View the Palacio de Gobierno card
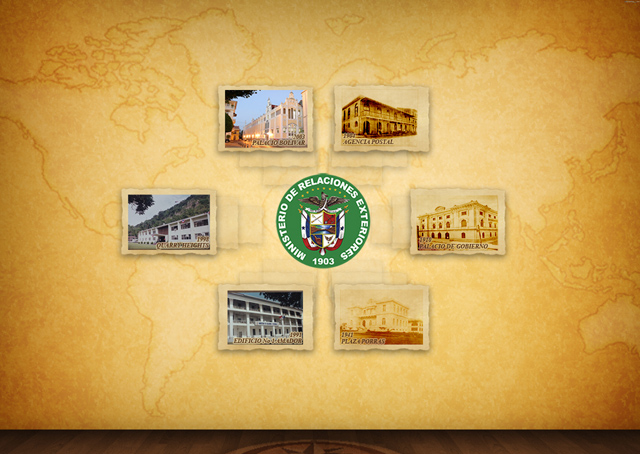Screen dimensions: 640x454 pos(457,222)
